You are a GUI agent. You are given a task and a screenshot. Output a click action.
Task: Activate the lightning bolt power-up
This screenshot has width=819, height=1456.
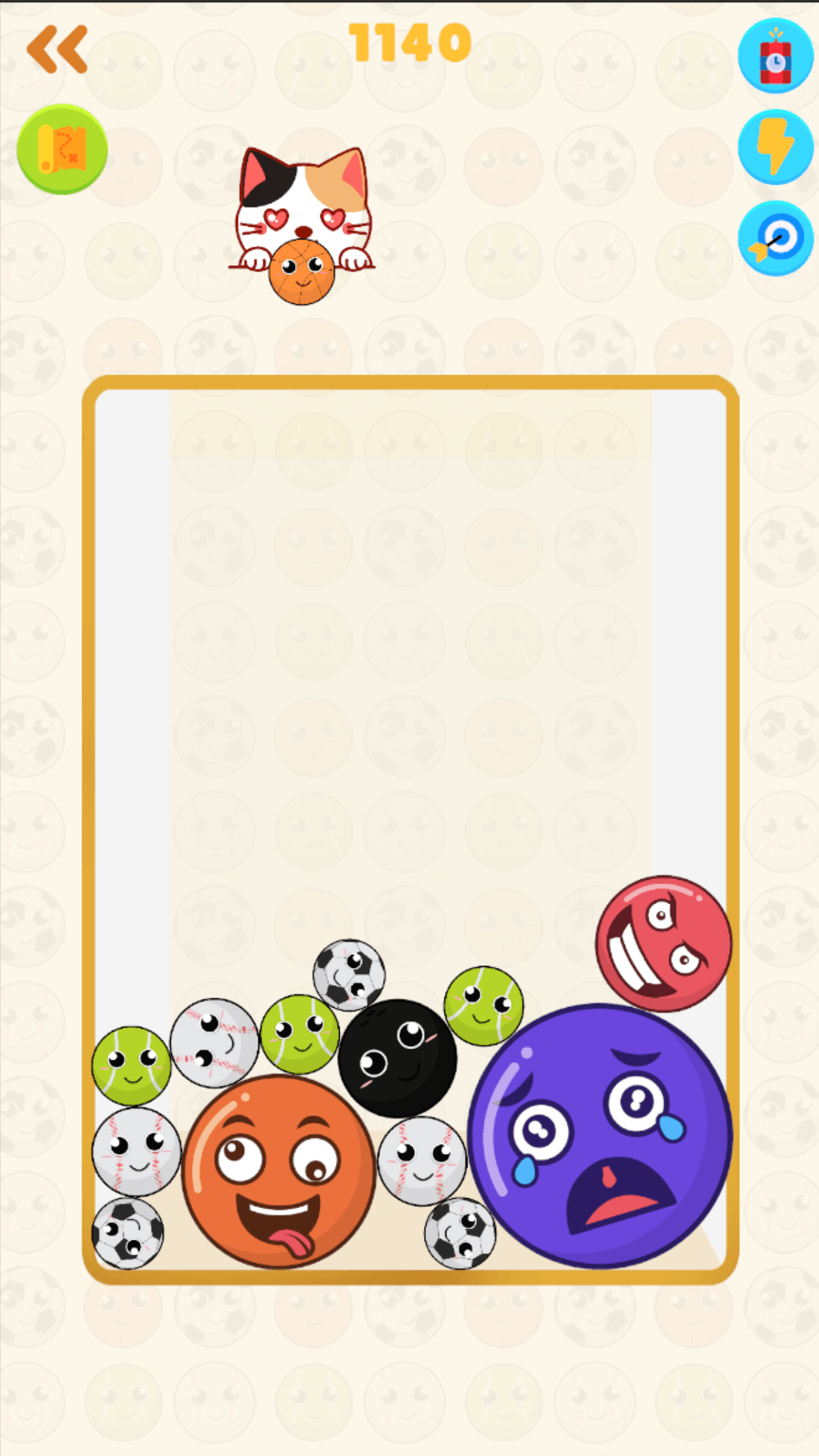pyautogui.click(x=775, y=147)
